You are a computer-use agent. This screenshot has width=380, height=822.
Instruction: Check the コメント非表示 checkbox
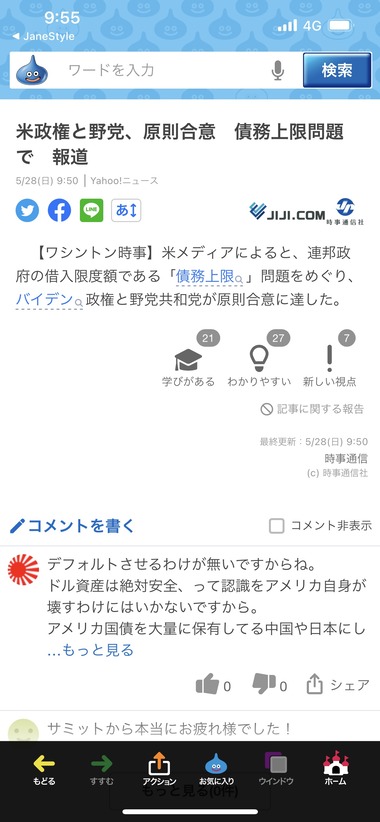pos(276,526)
